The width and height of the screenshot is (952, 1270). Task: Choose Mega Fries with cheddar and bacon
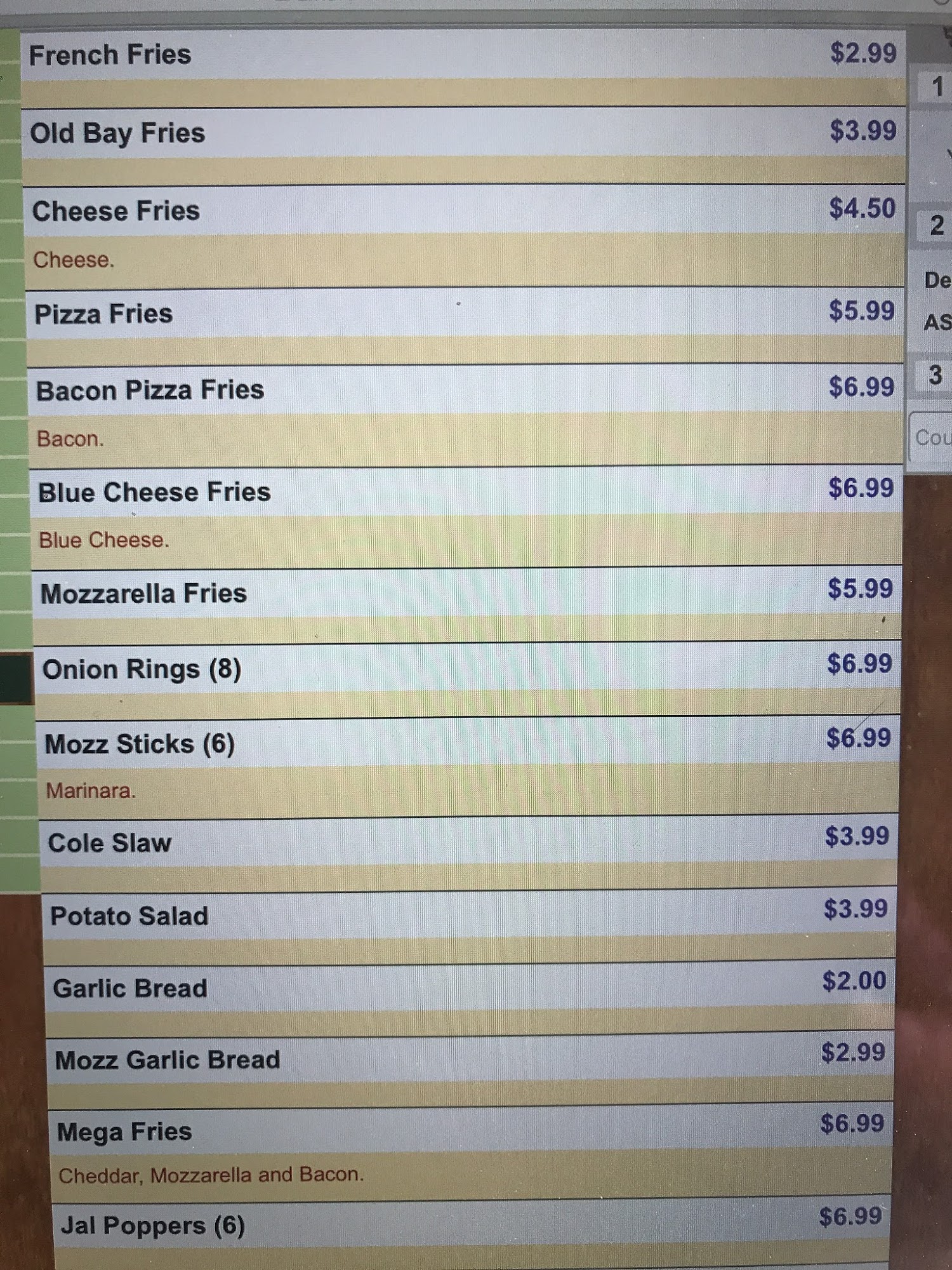coord(124,1132)
